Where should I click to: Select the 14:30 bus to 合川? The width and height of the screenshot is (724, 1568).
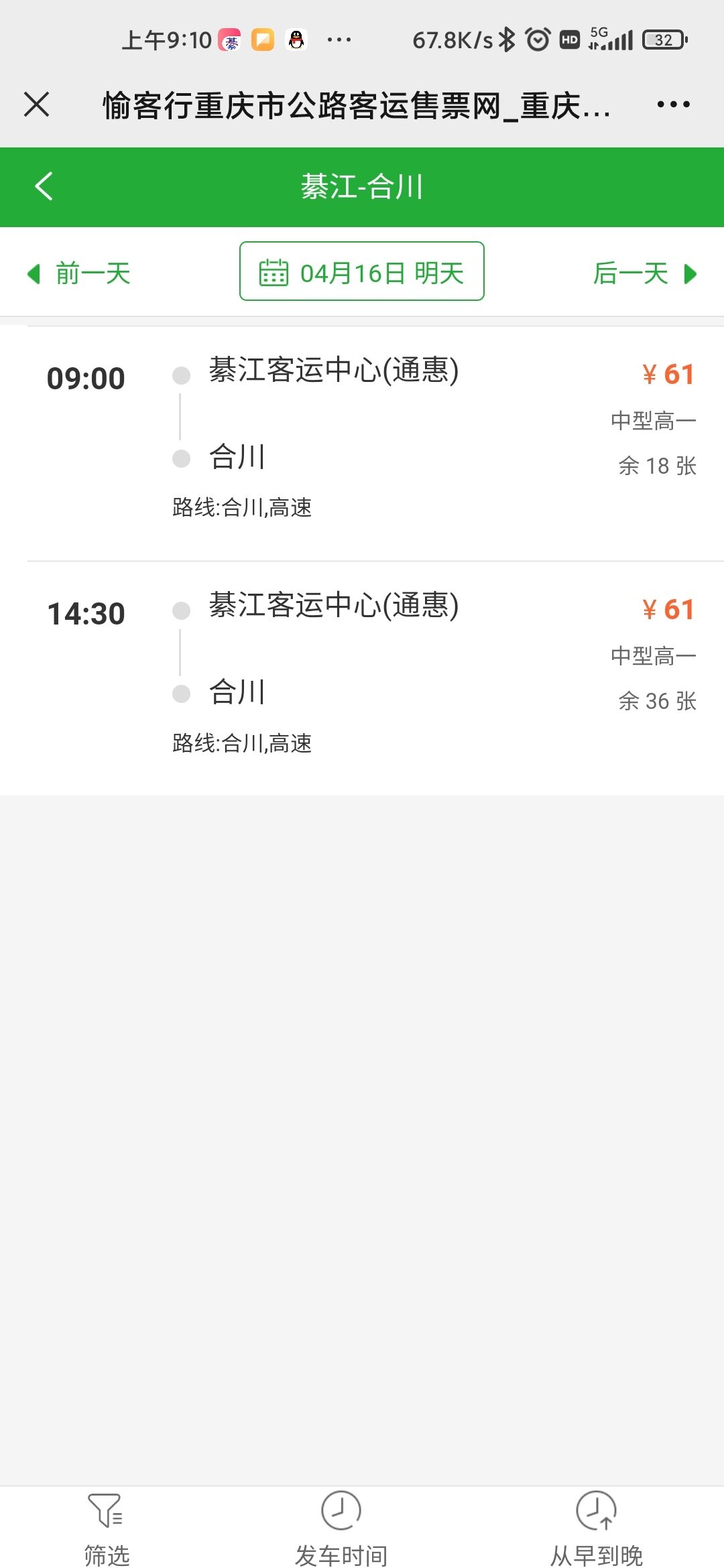362,679
